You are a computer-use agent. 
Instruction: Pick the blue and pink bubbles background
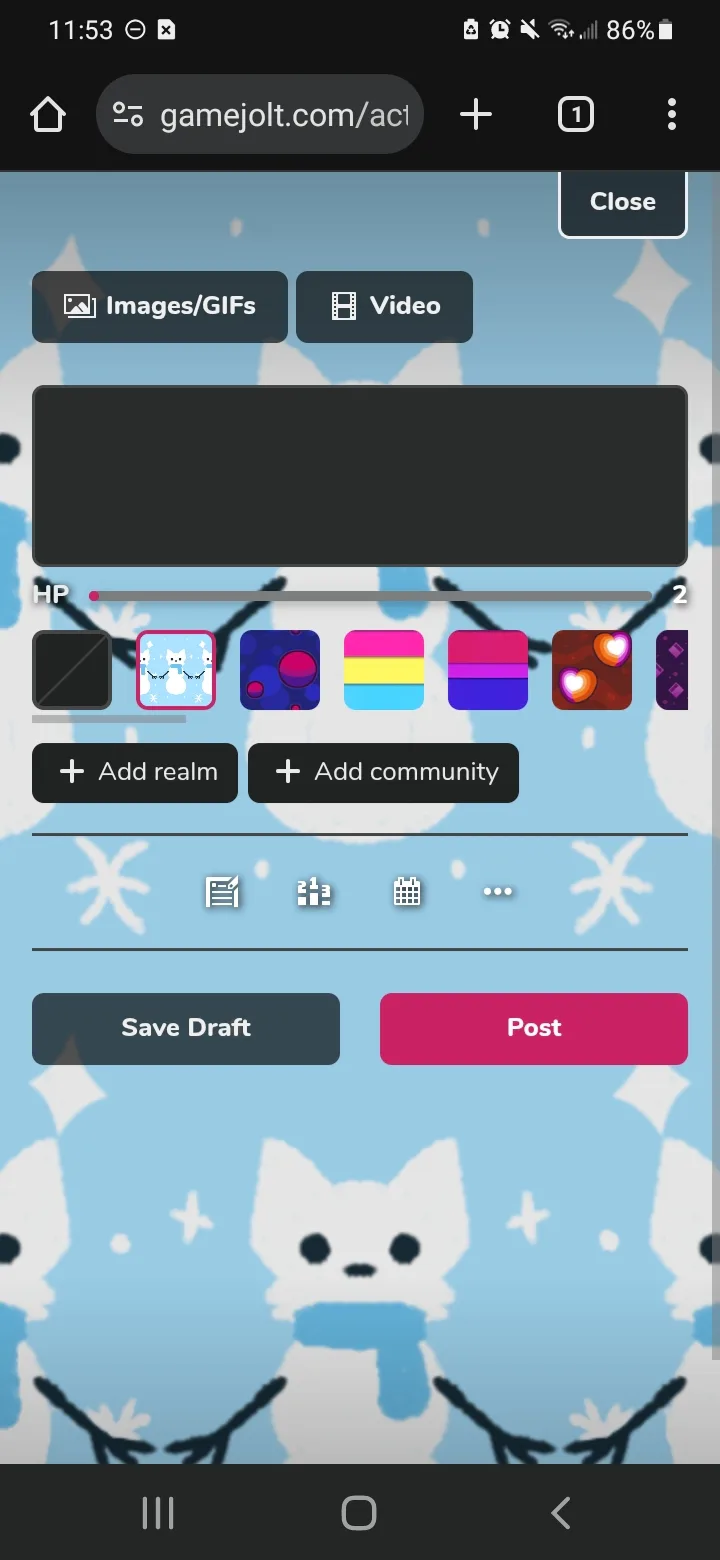[x=280, y=670]
